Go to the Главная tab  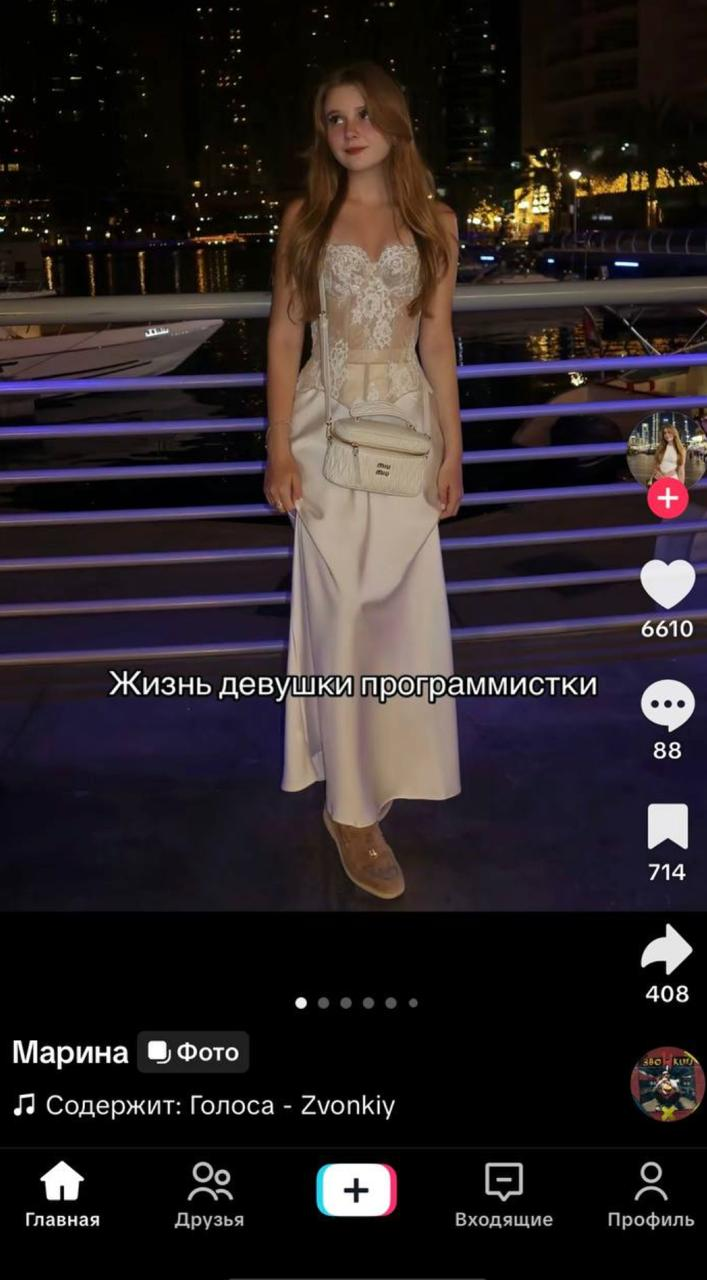tap(62, 1194)
